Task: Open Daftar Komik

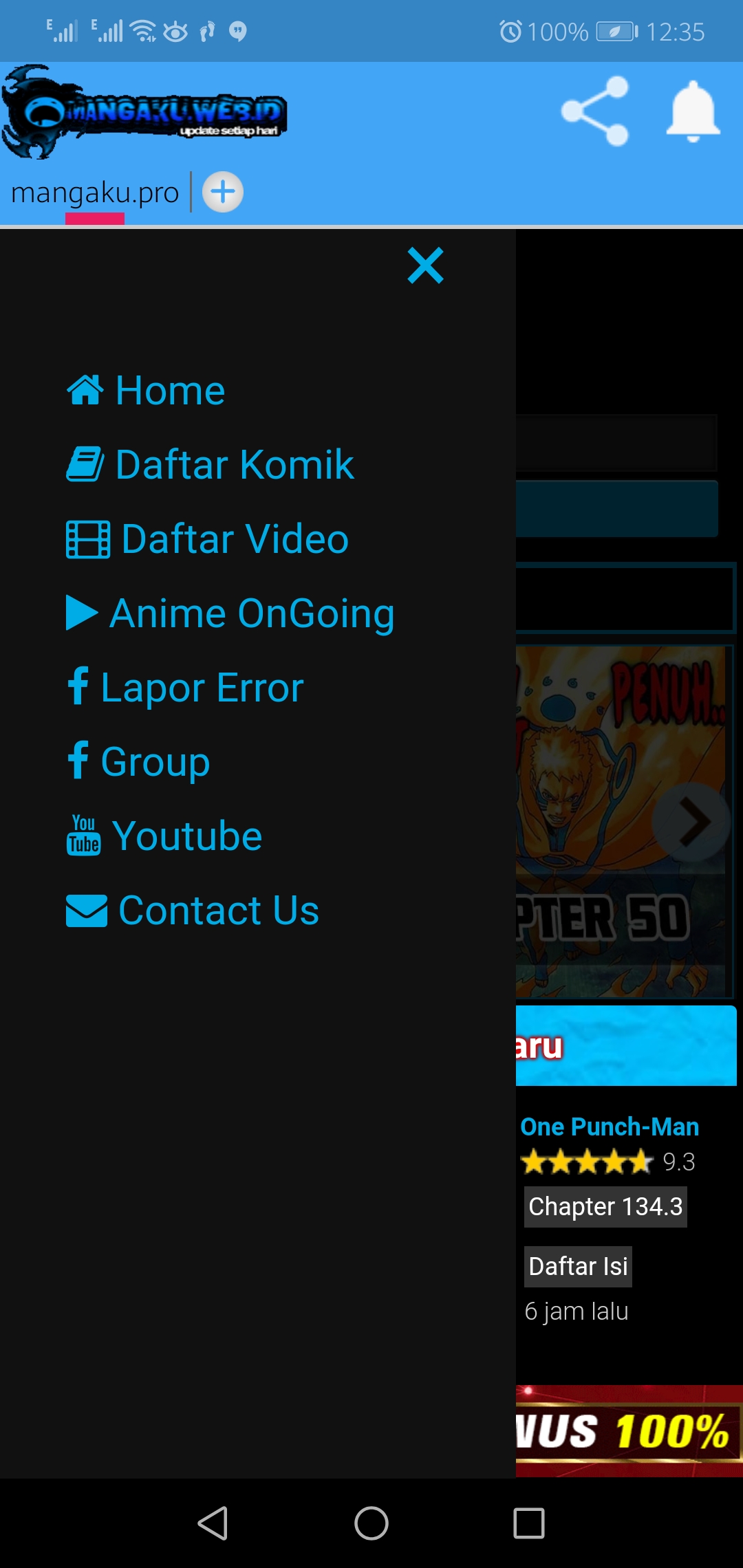Action: click(x=211, y=465)
